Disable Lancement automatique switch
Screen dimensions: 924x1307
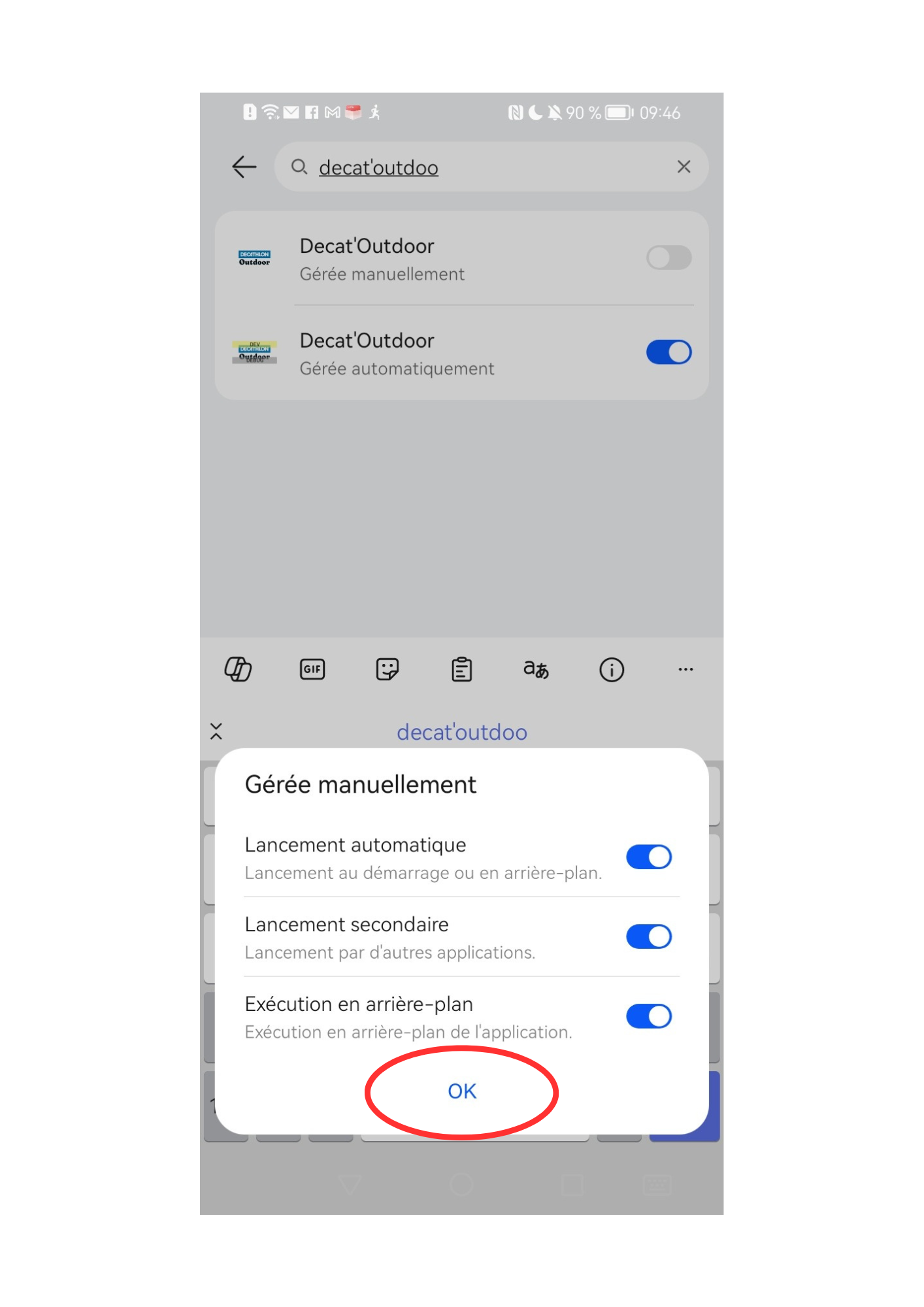pos(648,857)
